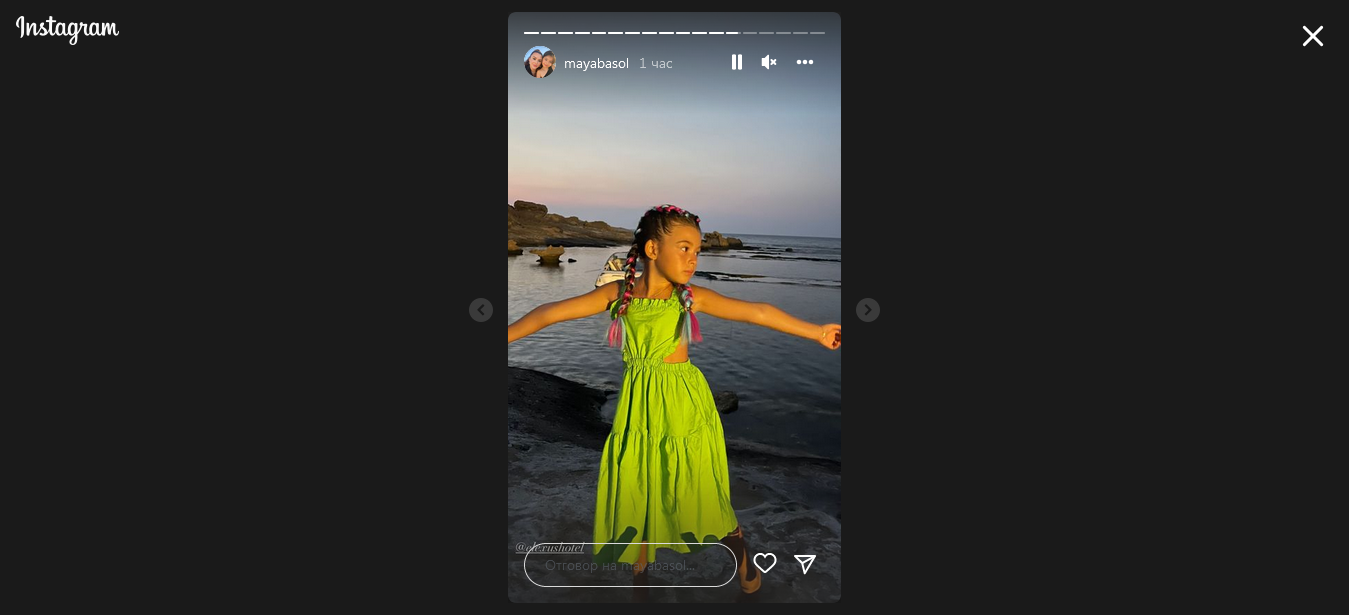Image resolution: width=1349 pixels, height=615 pixels.
Task: Focus the reply message field
Action: coord(630,566)
